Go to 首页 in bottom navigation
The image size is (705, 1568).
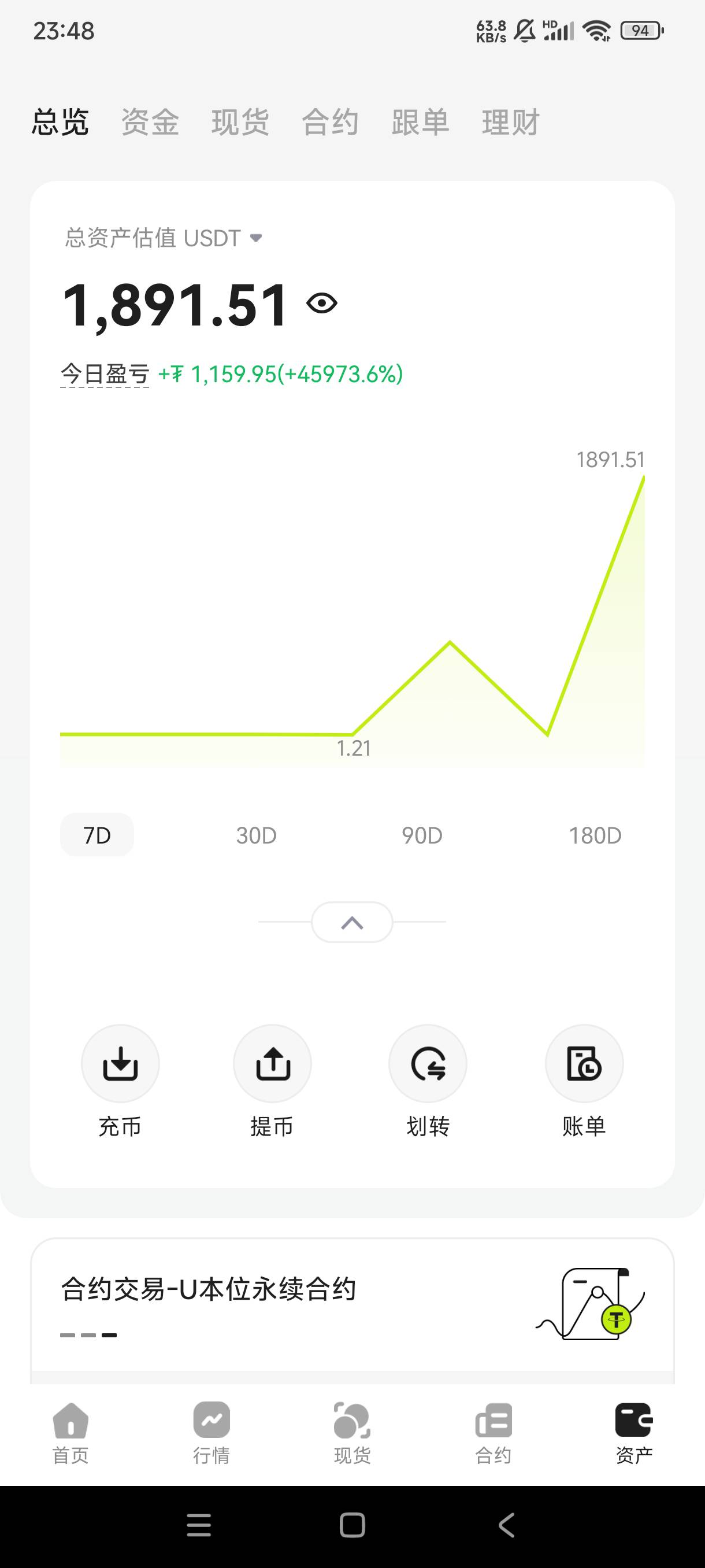(x=70, y=1433)
